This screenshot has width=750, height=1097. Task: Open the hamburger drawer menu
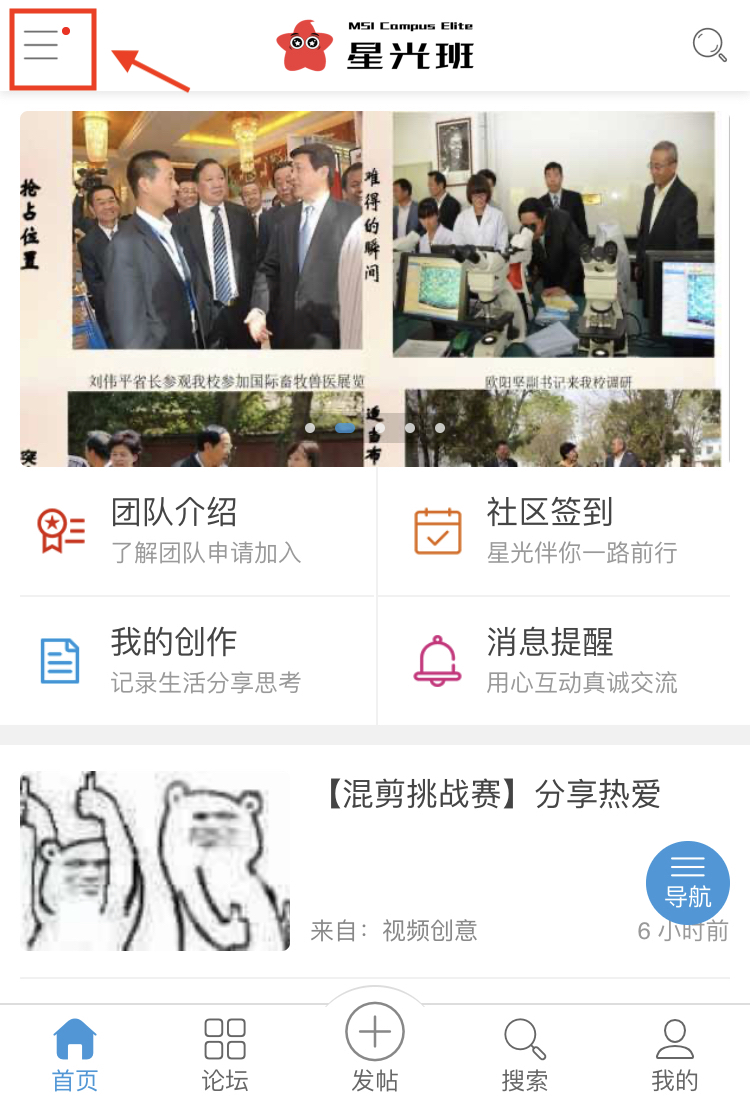(42, 45)
